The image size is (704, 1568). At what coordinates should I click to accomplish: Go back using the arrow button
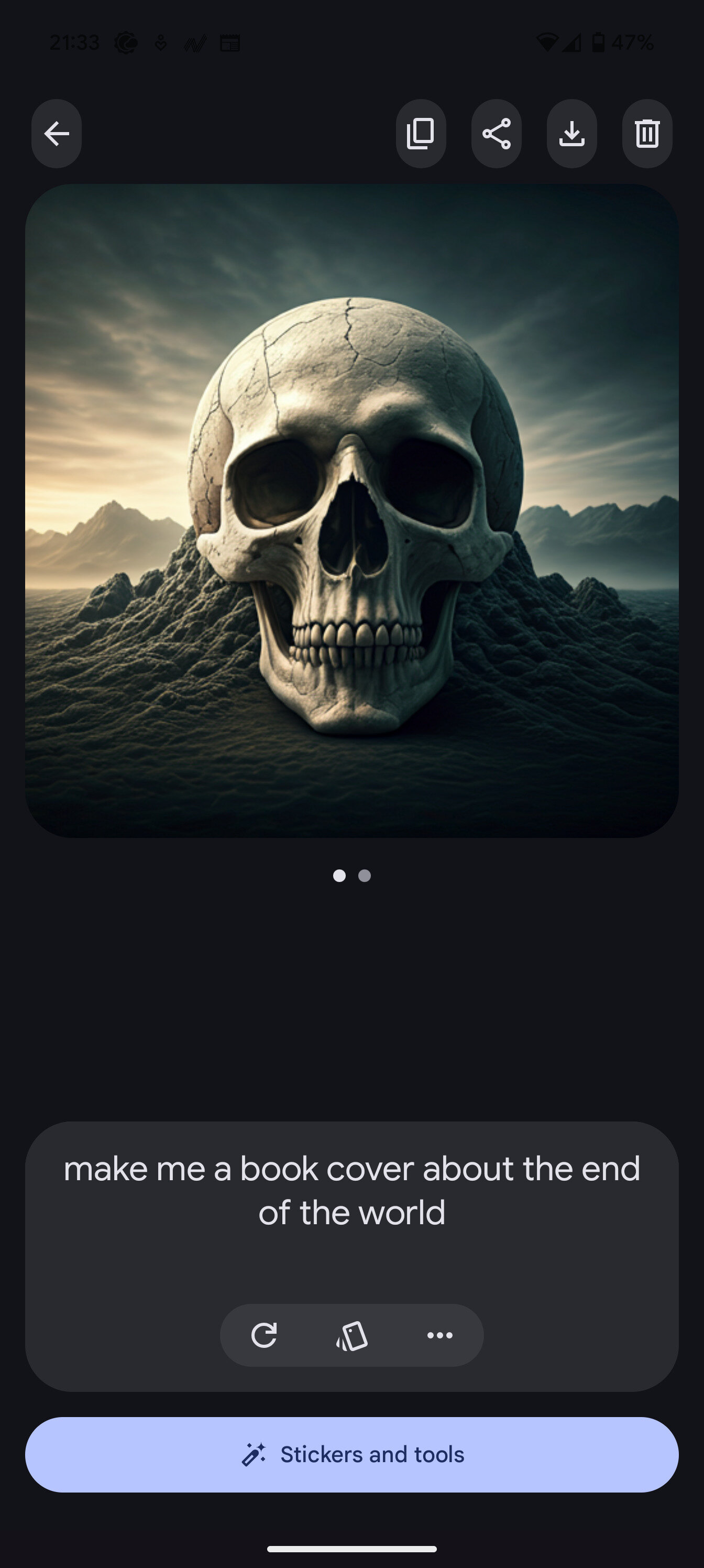click(57, 134)
